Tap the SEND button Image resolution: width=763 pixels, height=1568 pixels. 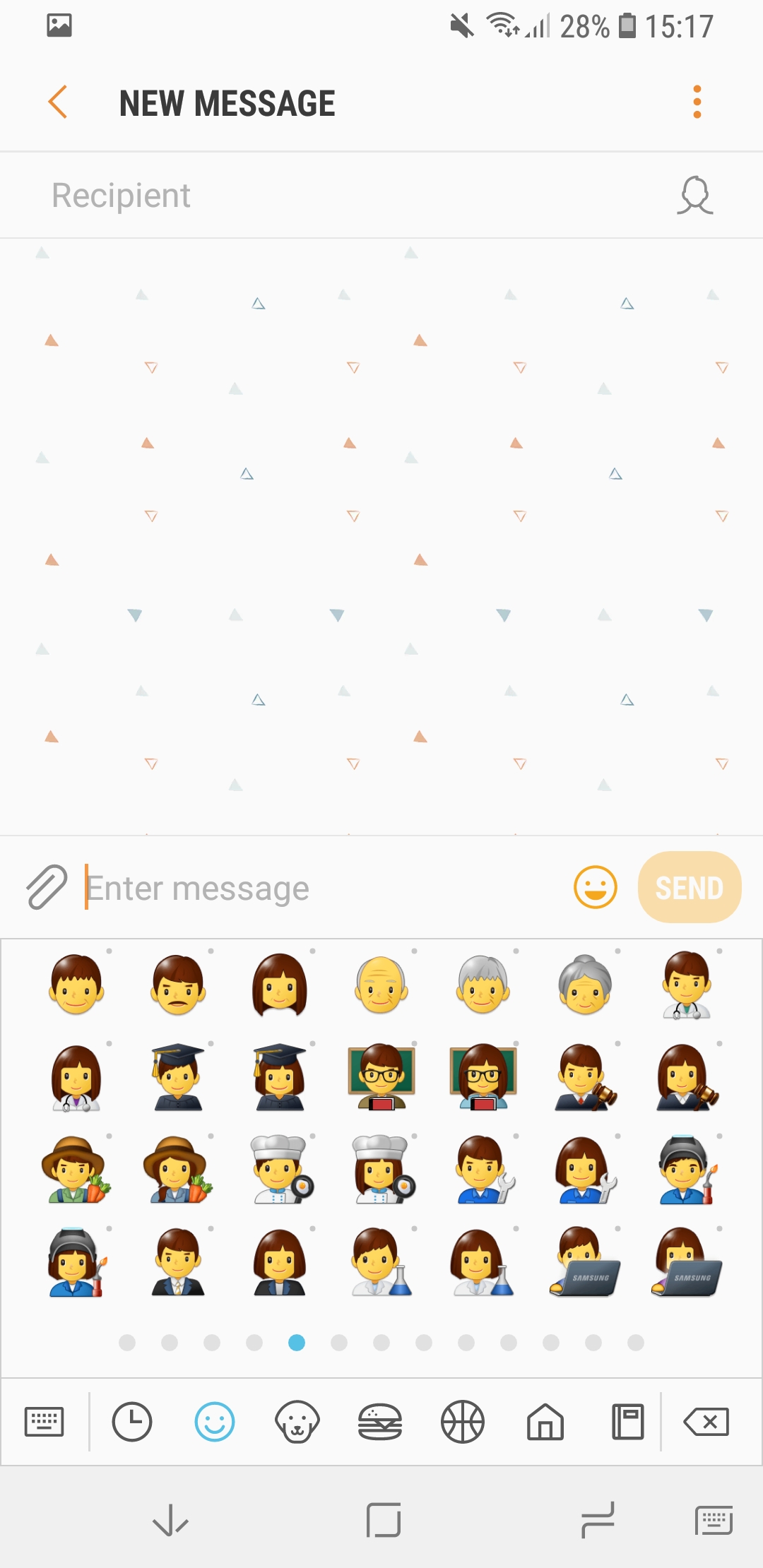689,887
